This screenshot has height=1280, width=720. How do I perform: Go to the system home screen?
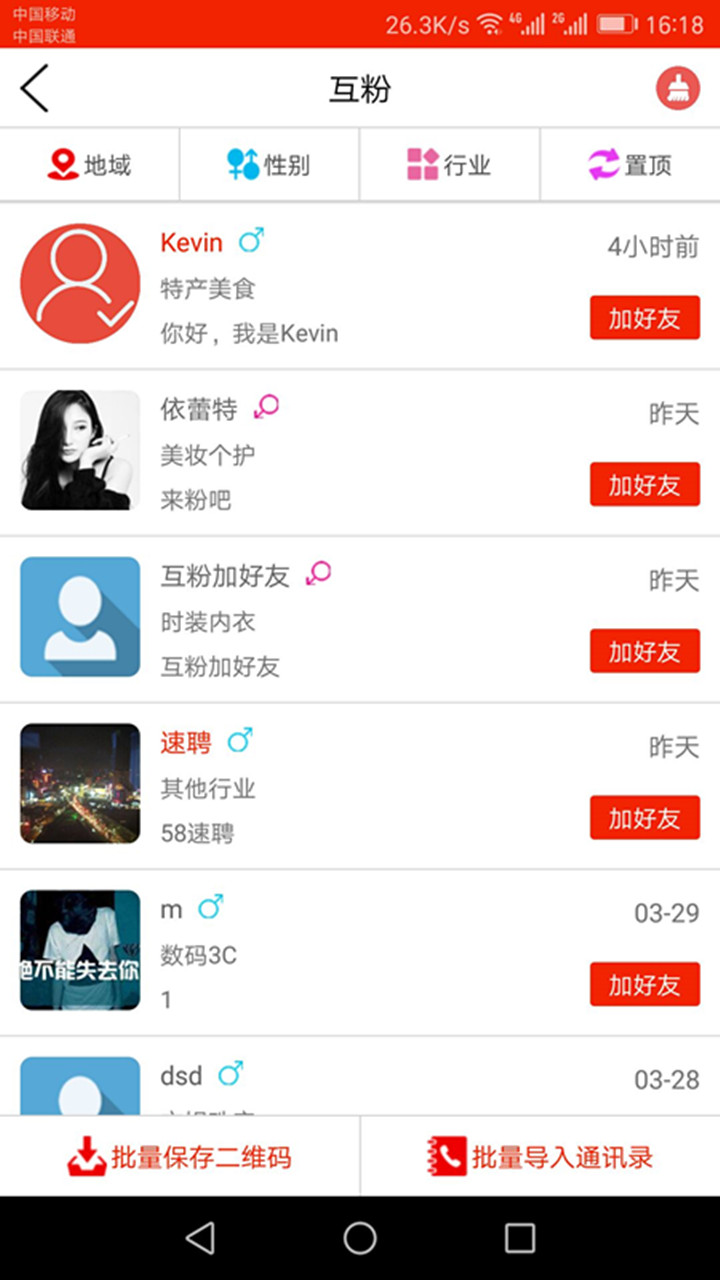point(360,1238)
